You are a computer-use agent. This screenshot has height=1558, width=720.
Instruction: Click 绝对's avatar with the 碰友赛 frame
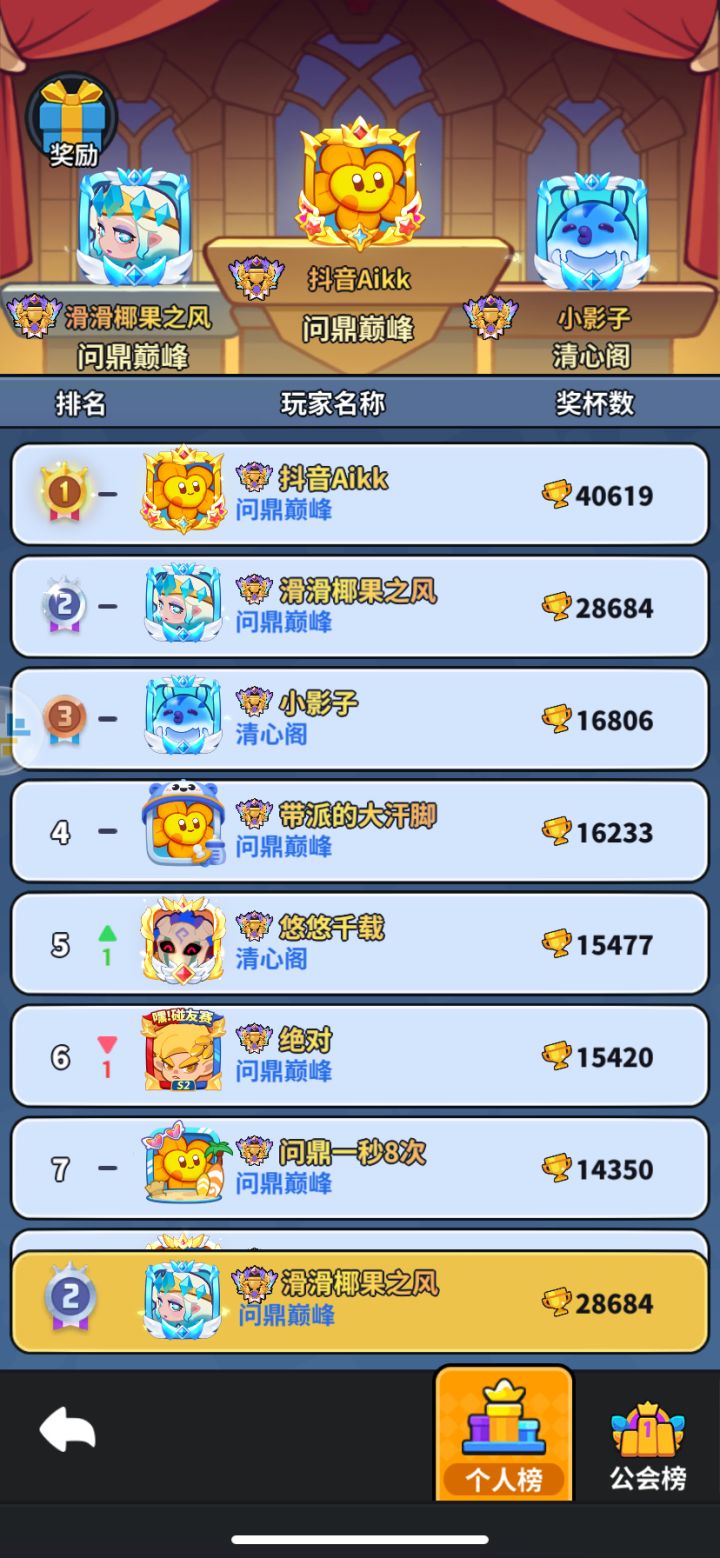(183, 1055)
